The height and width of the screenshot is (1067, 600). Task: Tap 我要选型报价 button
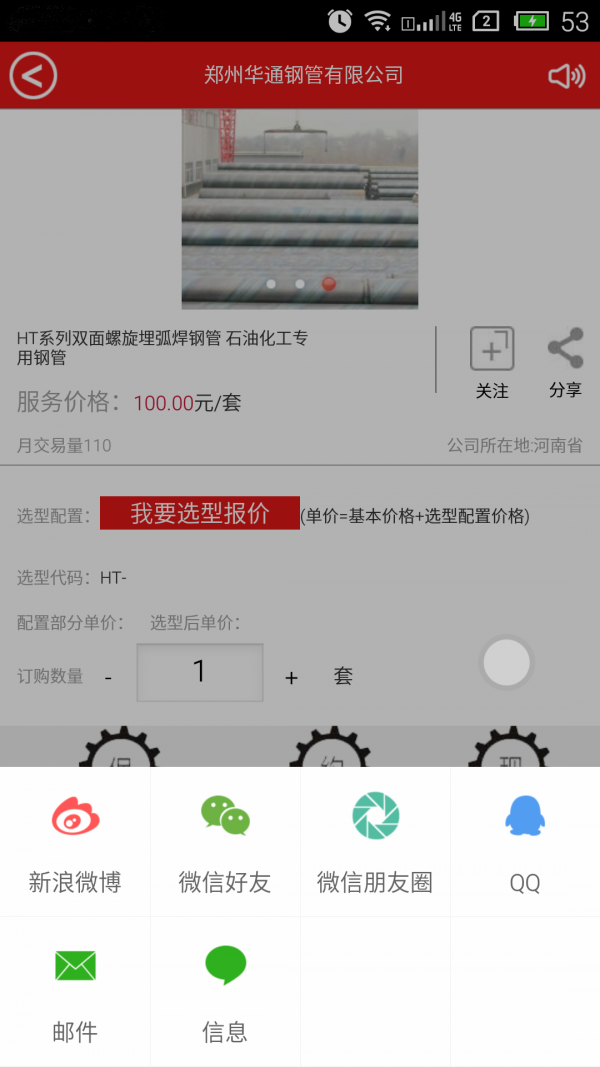click(200, 513)
